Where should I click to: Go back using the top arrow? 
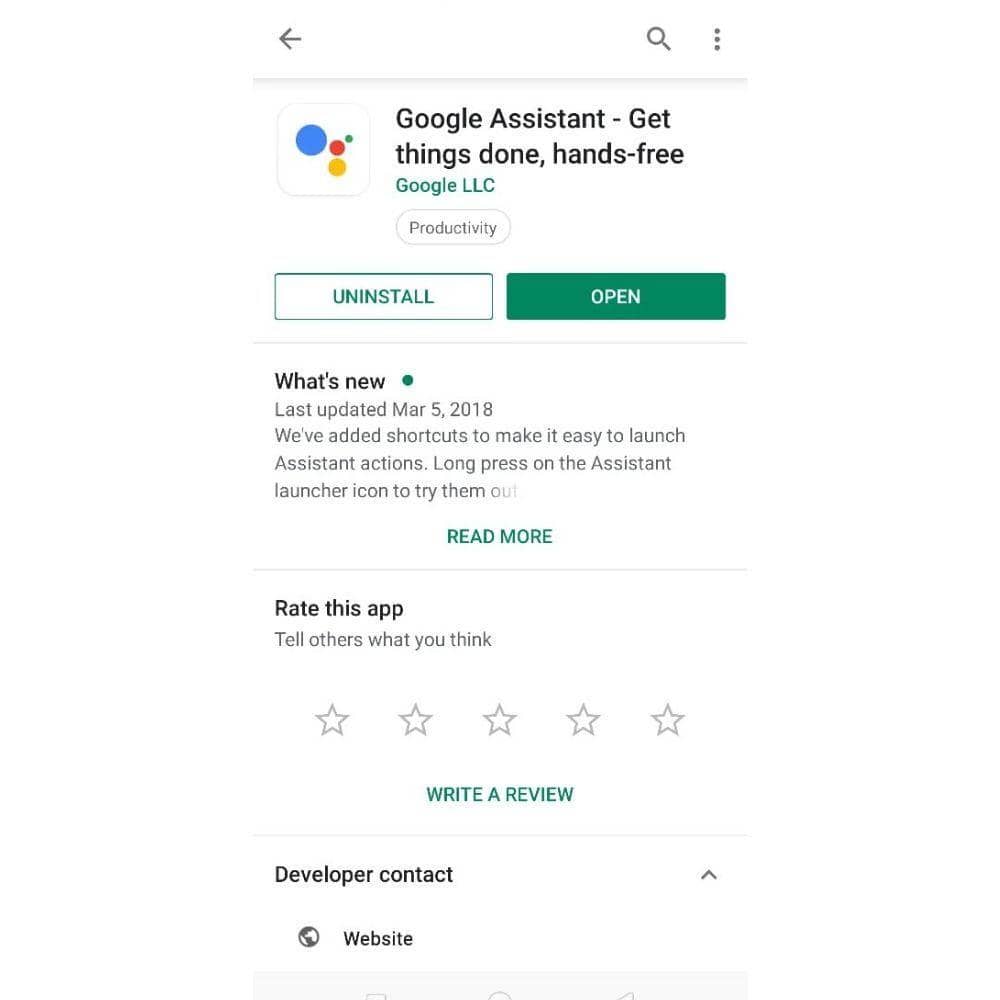[290, 39]
